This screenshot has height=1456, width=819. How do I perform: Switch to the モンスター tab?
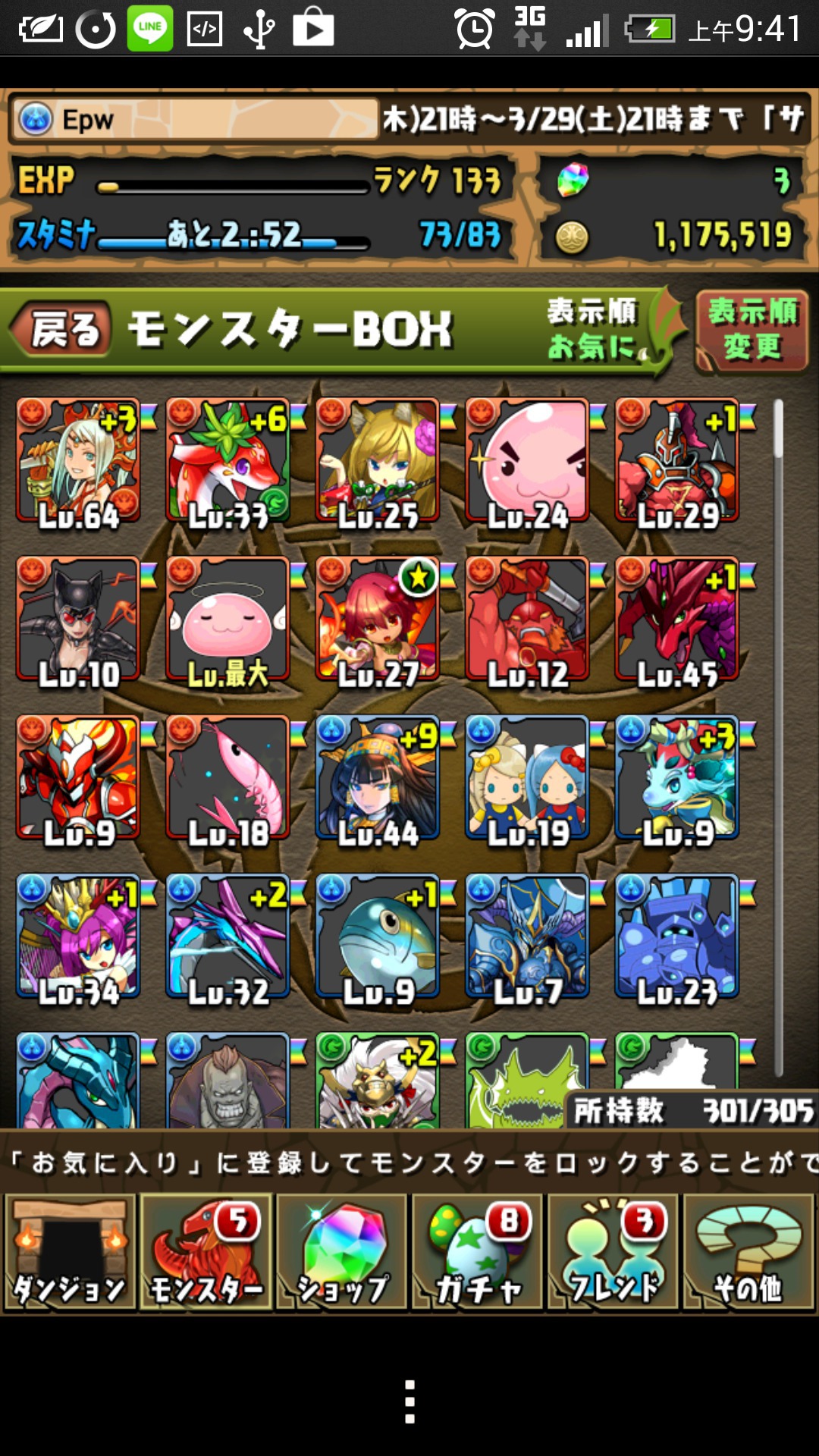tap(206, 1253)
